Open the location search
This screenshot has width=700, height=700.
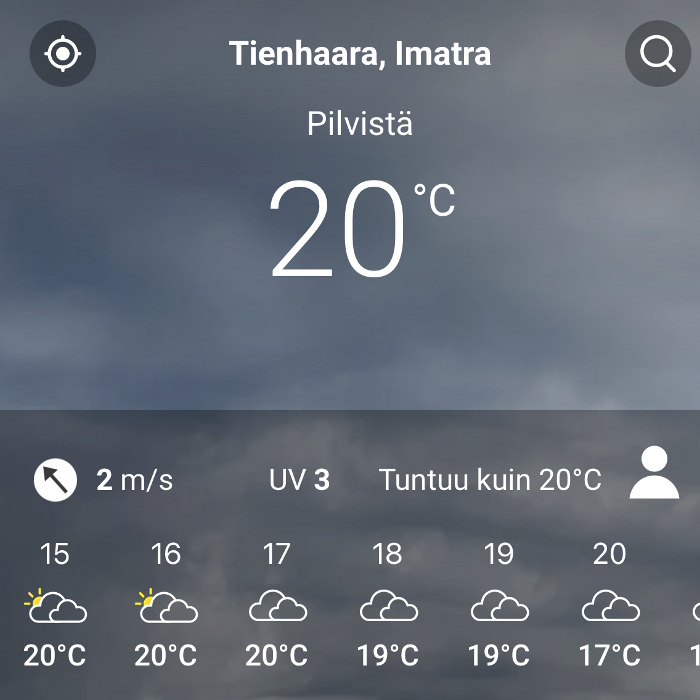tap(657, 53)
